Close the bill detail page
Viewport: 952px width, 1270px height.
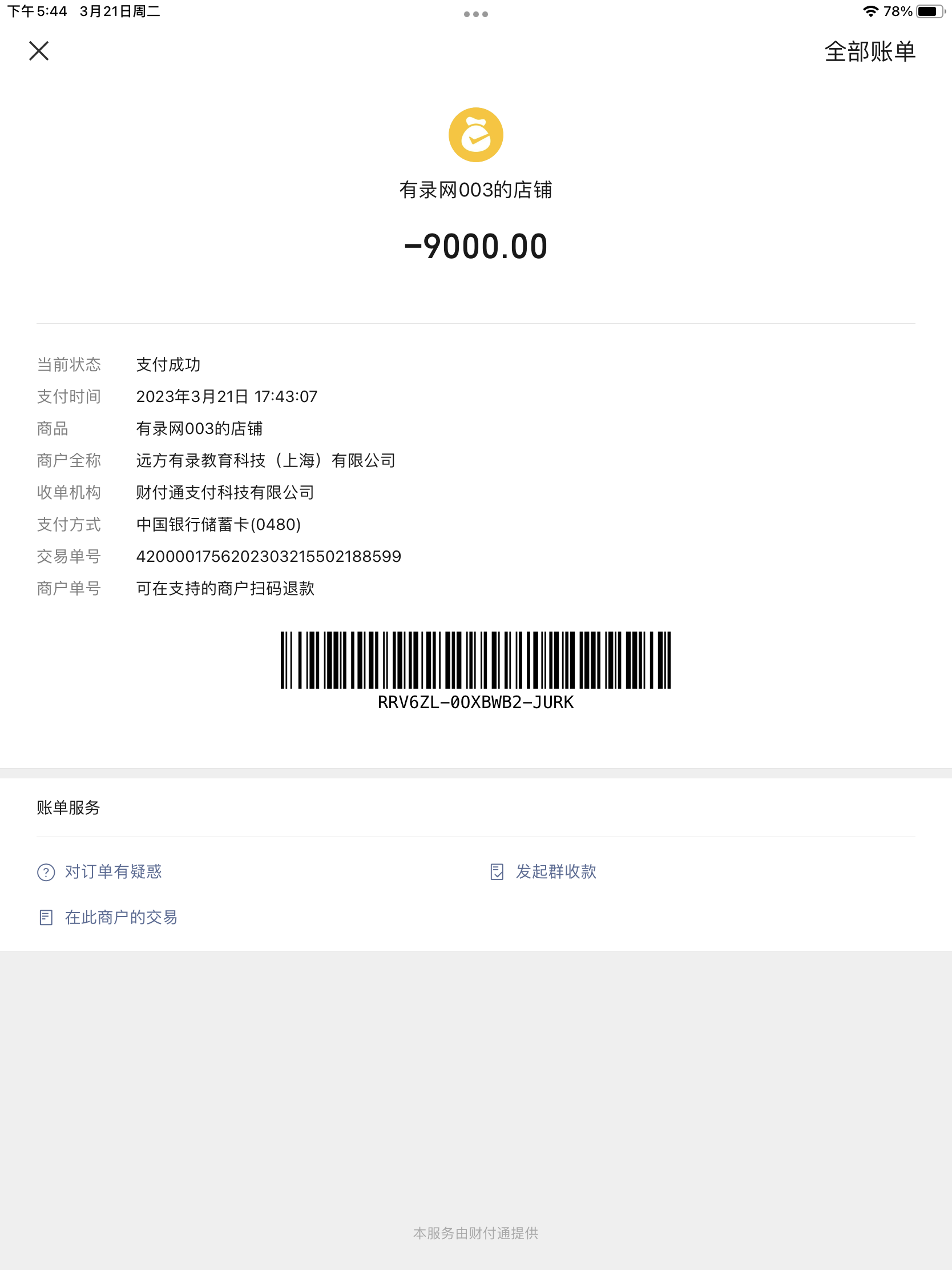coord(39,51)
